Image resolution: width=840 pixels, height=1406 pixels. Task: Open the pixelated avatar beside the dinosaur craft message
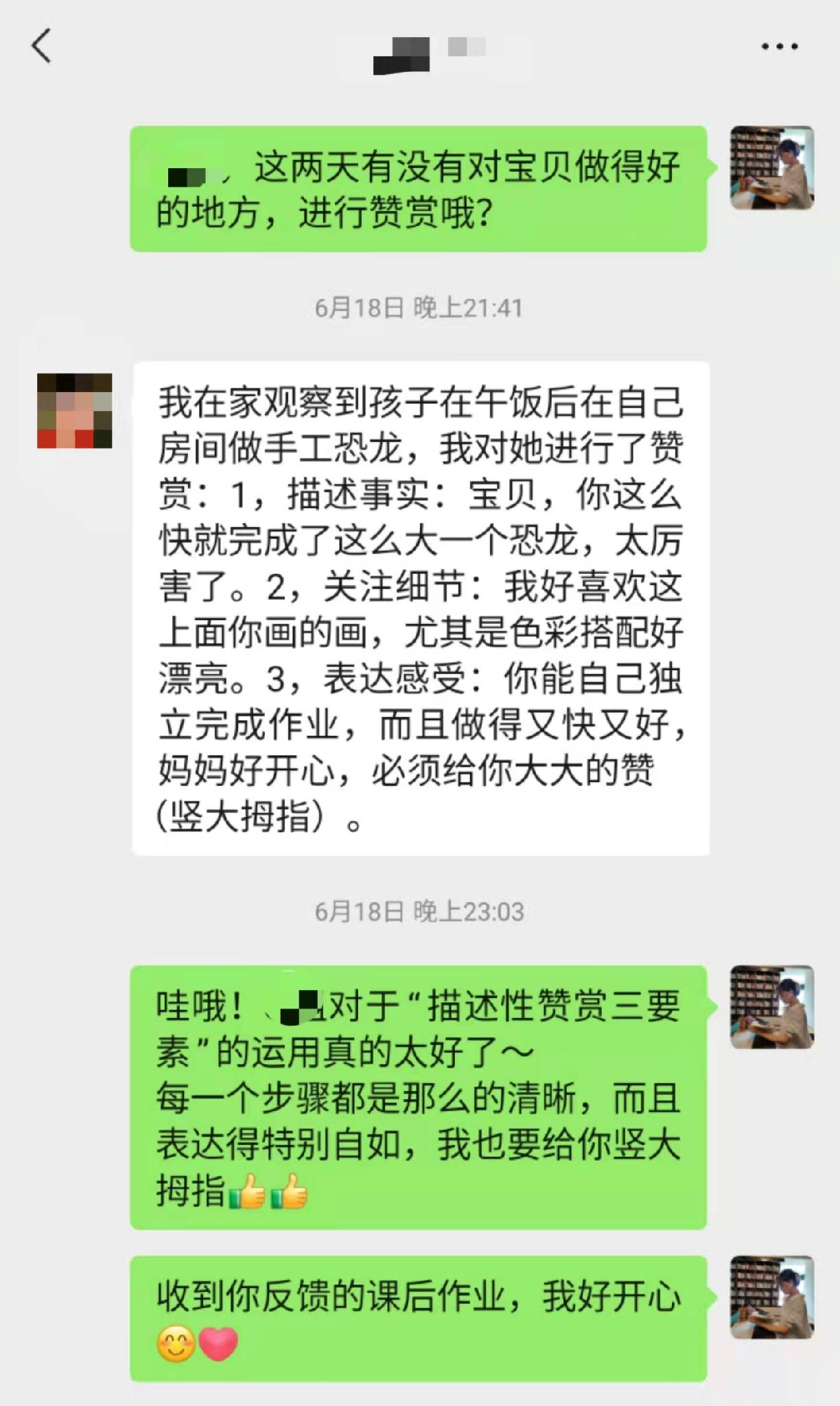click(x=74, y=411)
